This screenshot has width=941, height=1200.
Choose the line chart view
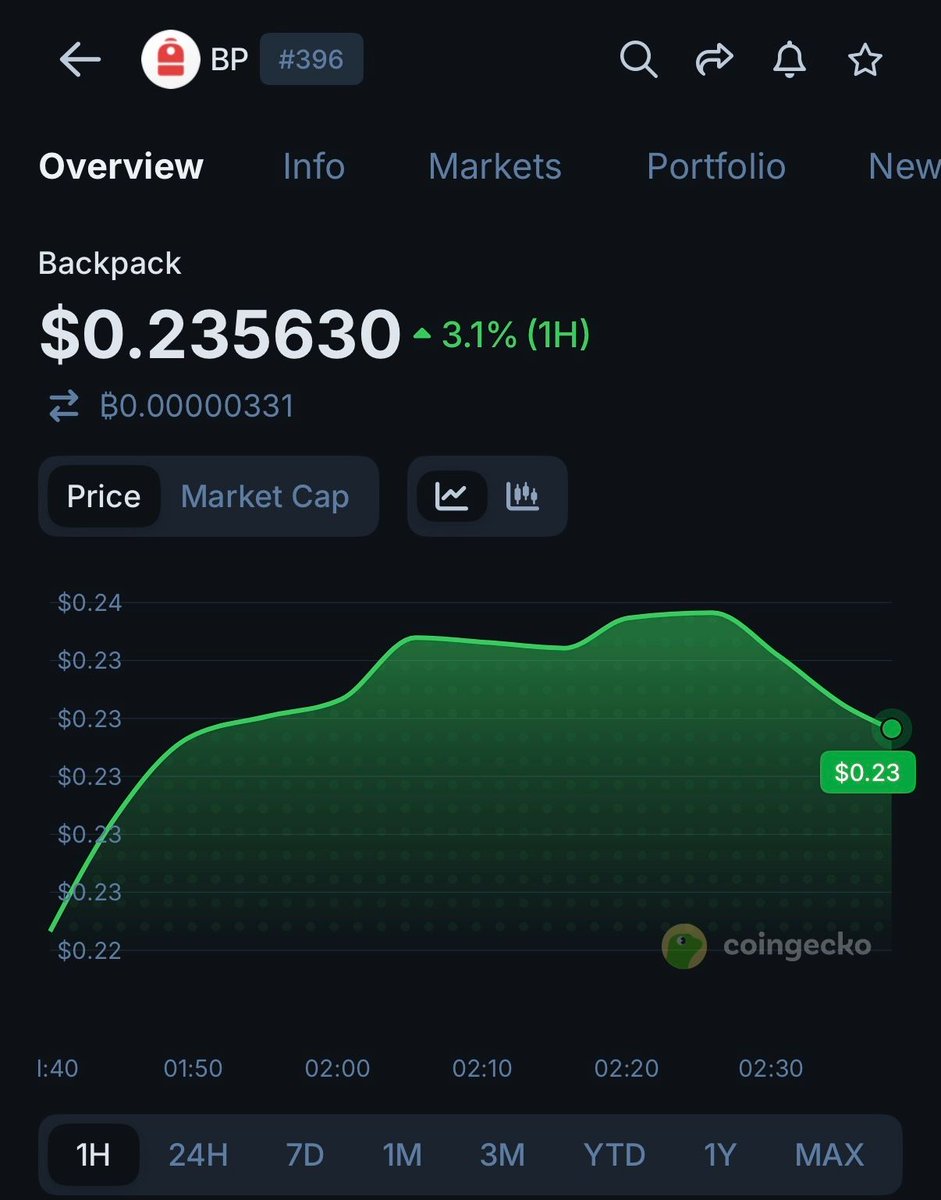click(452, 496)
